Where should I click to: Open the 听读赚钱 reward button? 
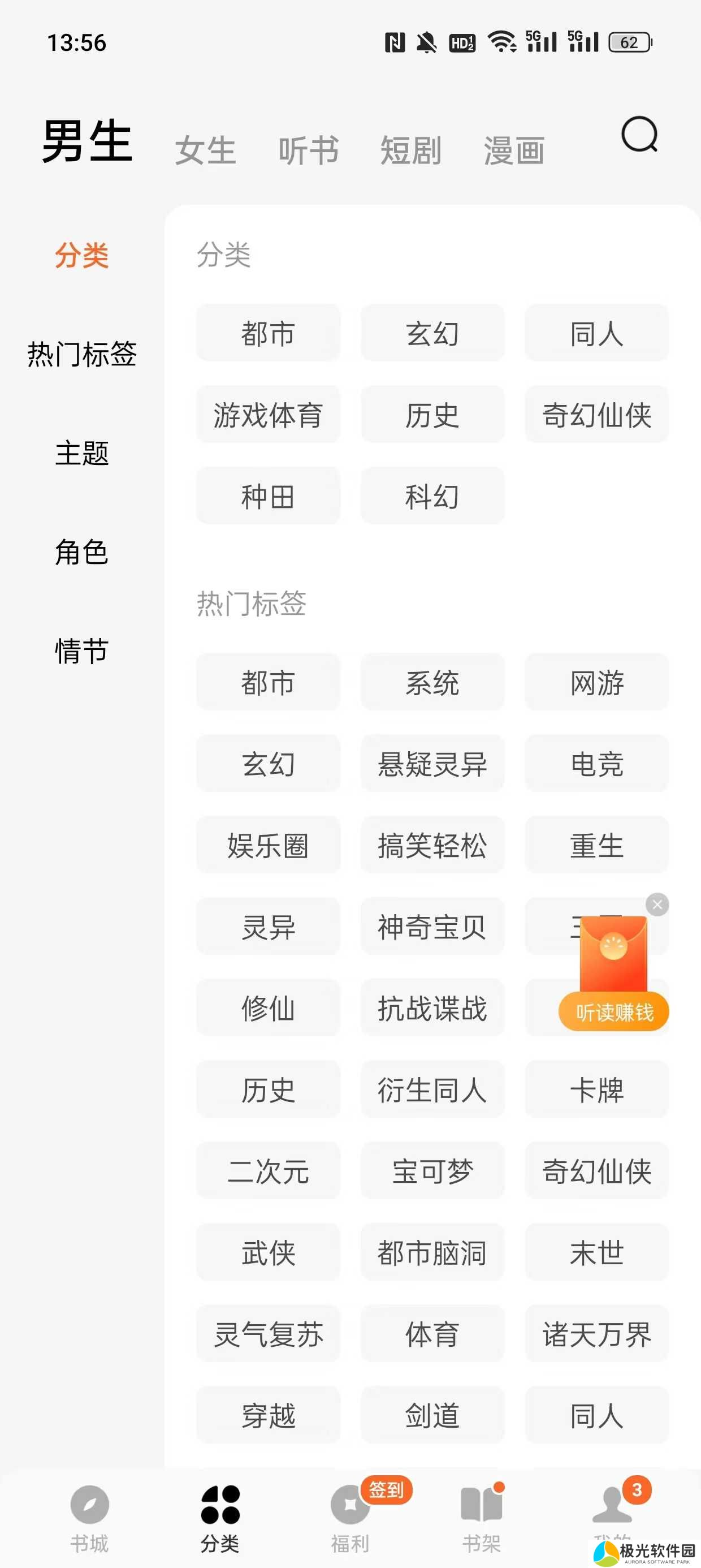click(613, 1011)
